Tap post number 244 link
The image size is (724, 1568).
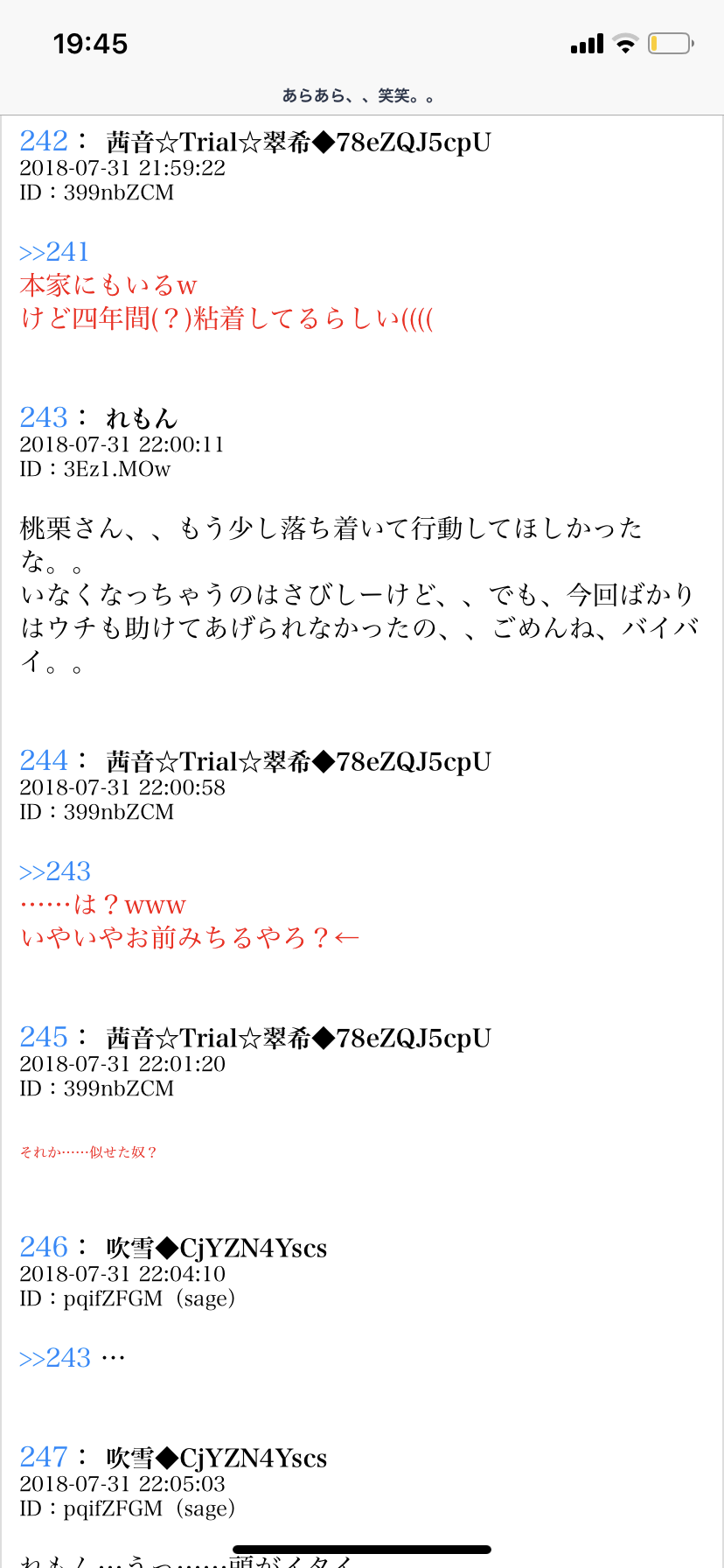[x=44, y=760]
